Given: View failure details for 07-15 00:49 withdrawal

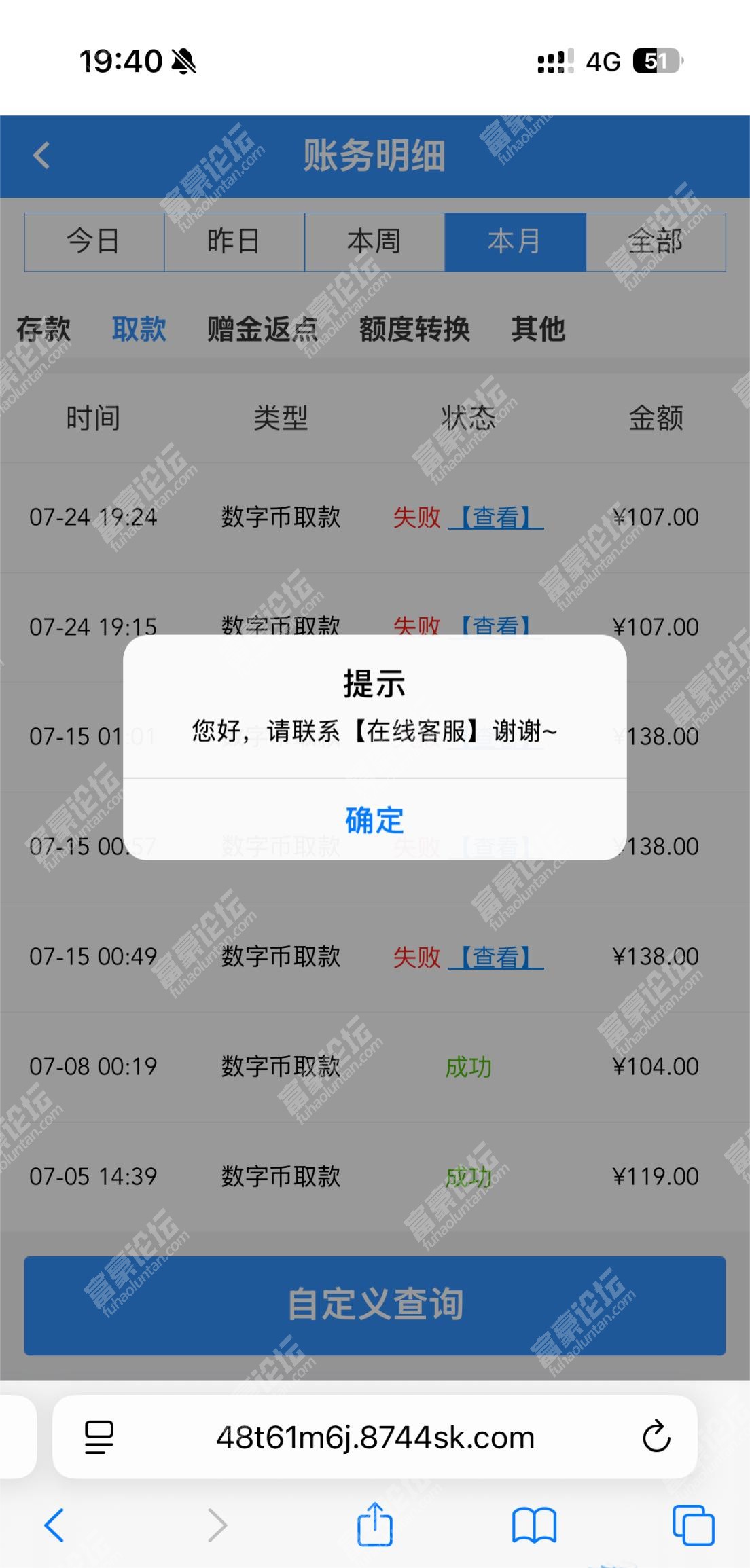Looking at the screenshot, I should (x=496, y=957).
